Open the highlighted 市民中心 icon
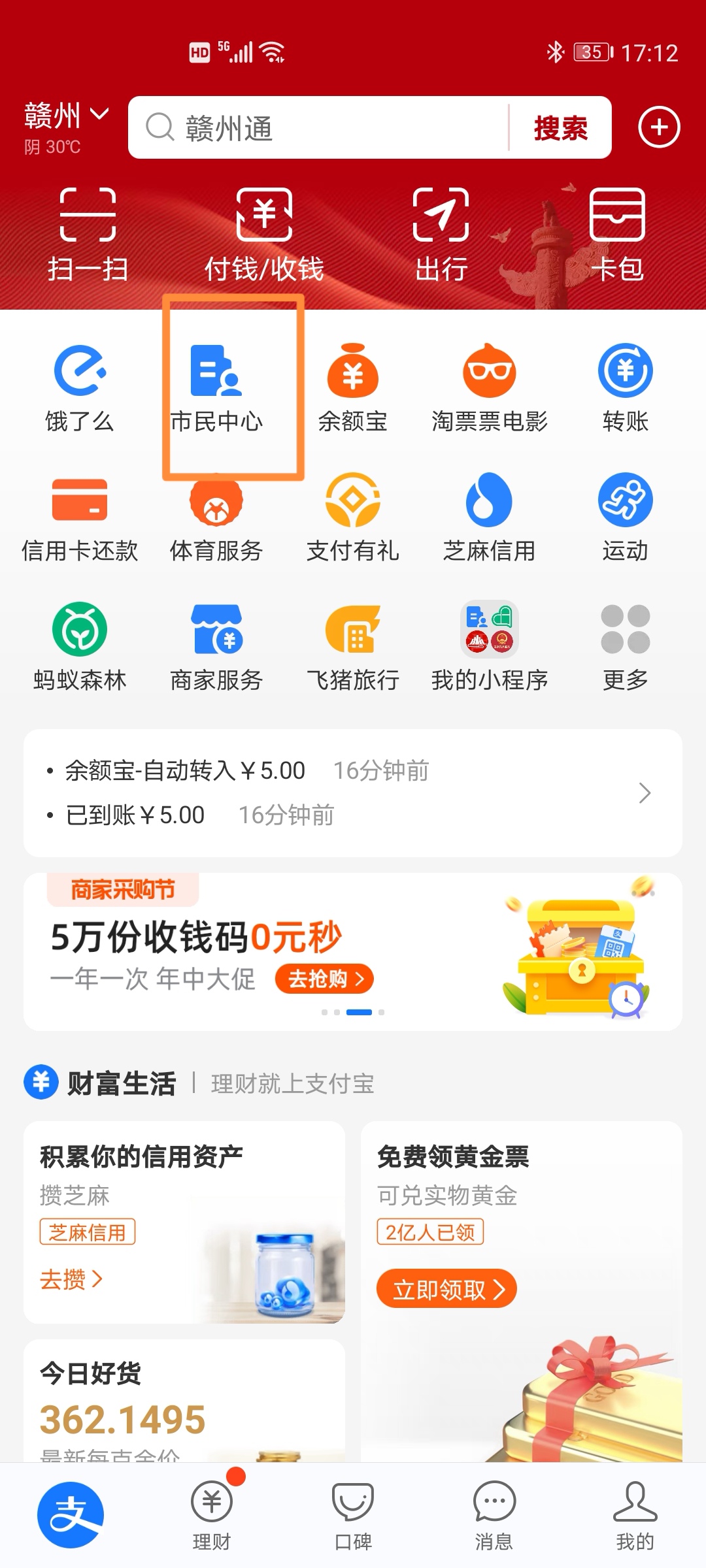The height and width of the screenshot is (1568, 706). pos(216,385)
